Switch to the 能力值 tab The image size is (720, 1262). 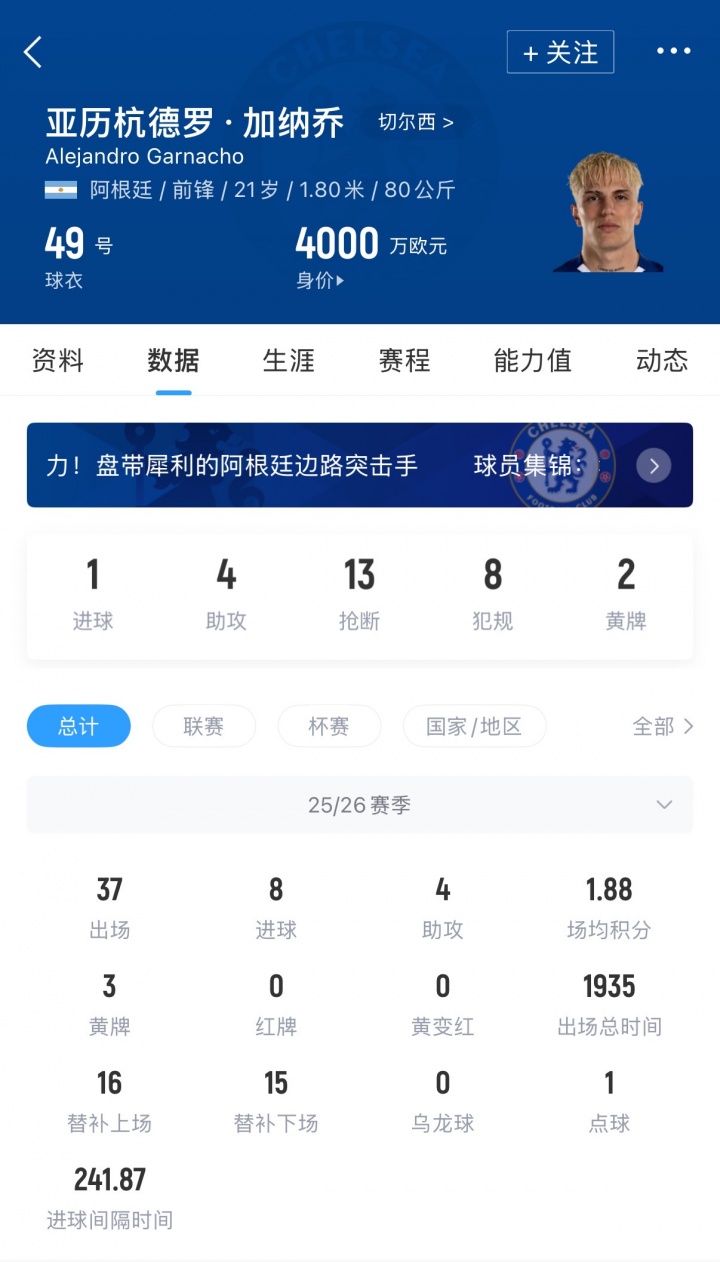pos(532,361)
